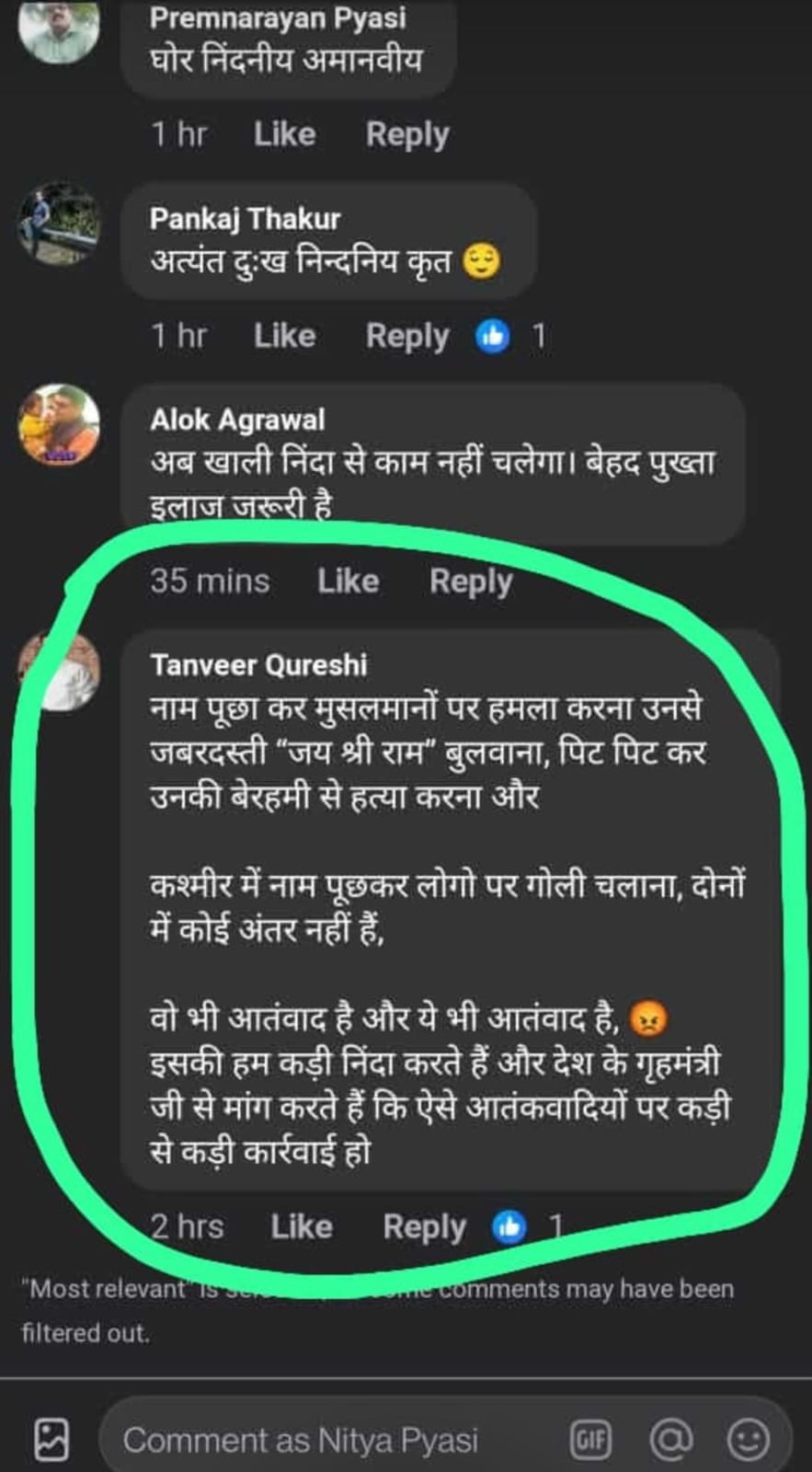Mention someone with the @ icon
Image resolution: width=812 pixels, height=1472 pixels.
670,1440
